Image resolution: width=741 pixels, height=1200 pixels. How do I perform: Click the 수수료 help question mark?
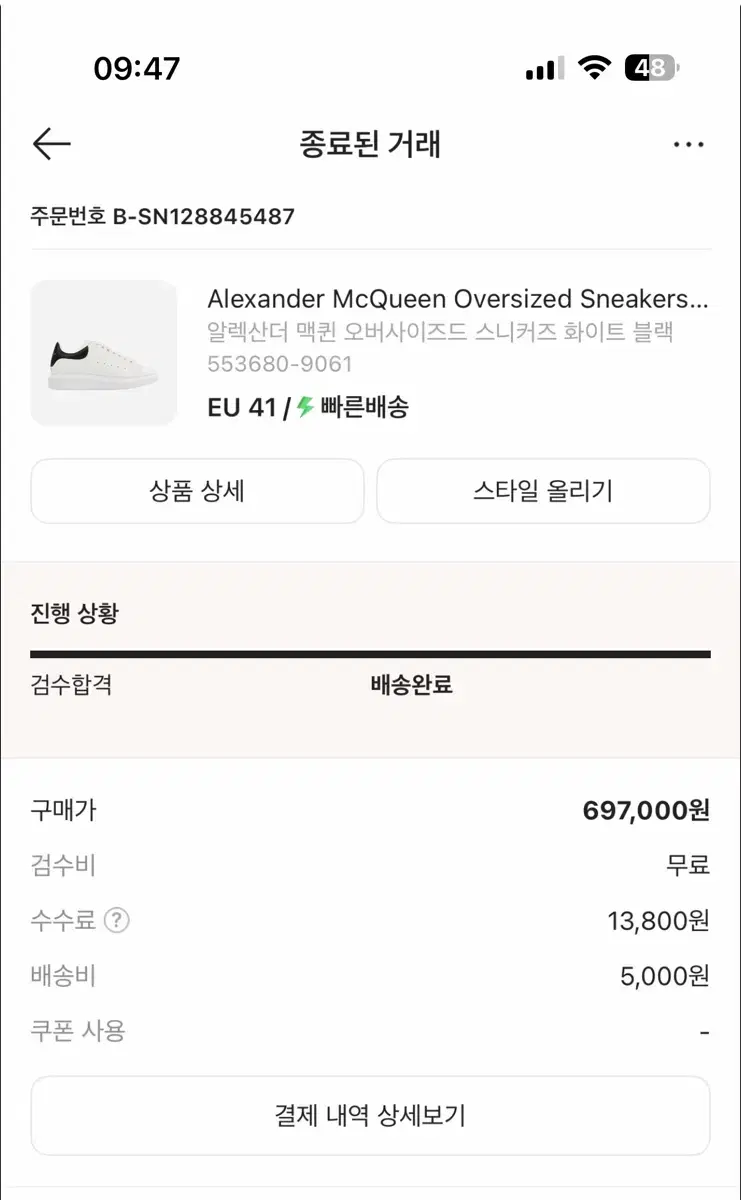click(116, 922)
